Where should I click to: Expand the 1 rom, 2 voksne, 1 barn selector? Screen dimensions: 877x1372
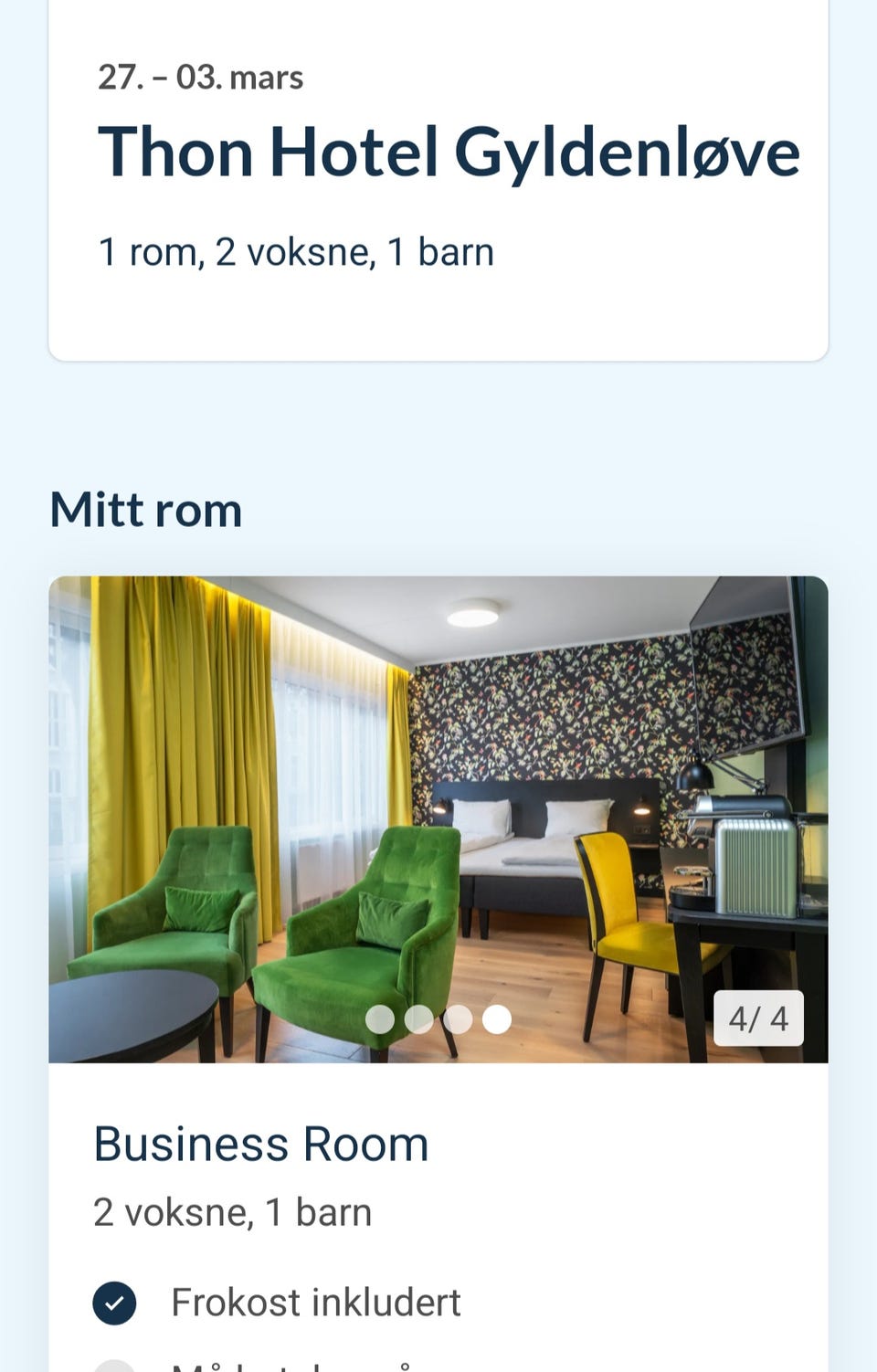[293, 250]
